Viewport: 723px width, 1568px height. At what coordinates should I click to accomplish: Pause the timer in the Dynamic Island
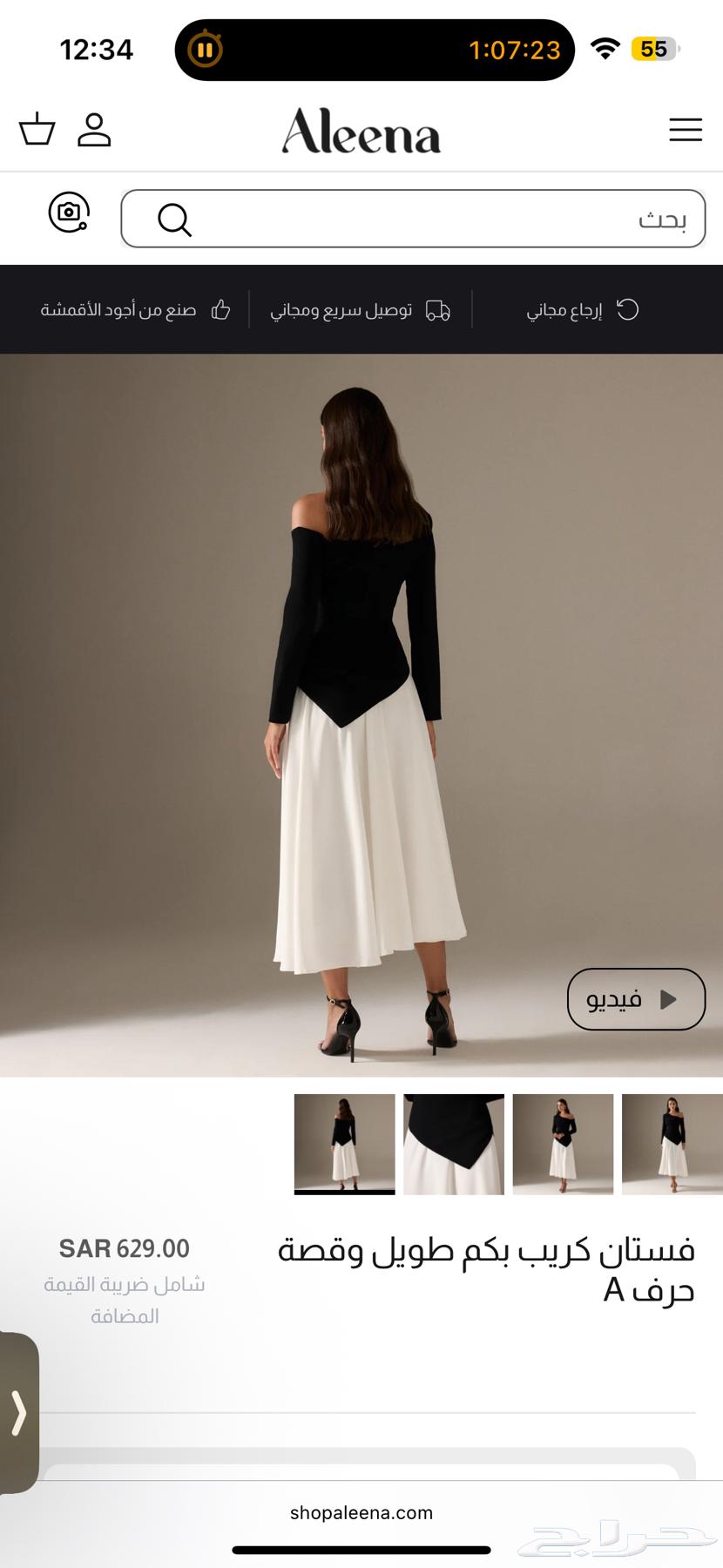tap(206, 50)
